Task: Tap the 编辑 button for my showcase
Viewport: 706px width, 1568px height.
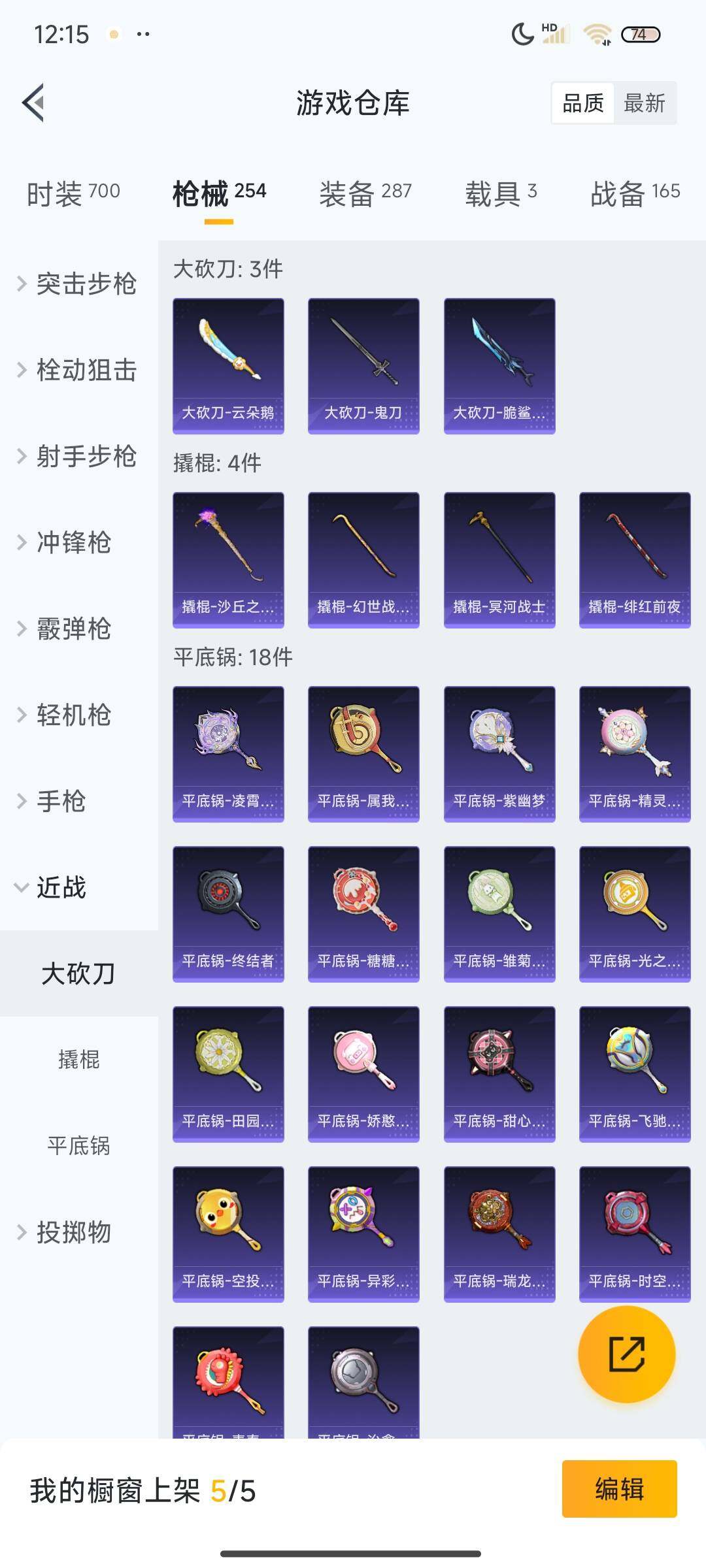Action: click(619, 1489)
